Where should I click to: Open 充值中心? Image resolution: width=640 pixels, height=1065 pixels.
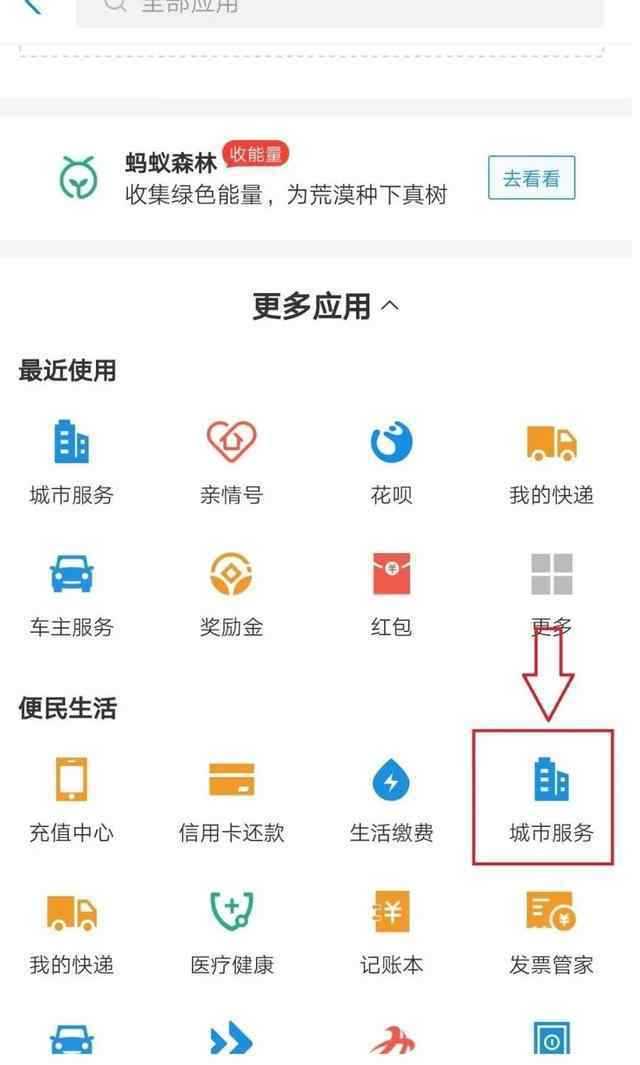71,799
